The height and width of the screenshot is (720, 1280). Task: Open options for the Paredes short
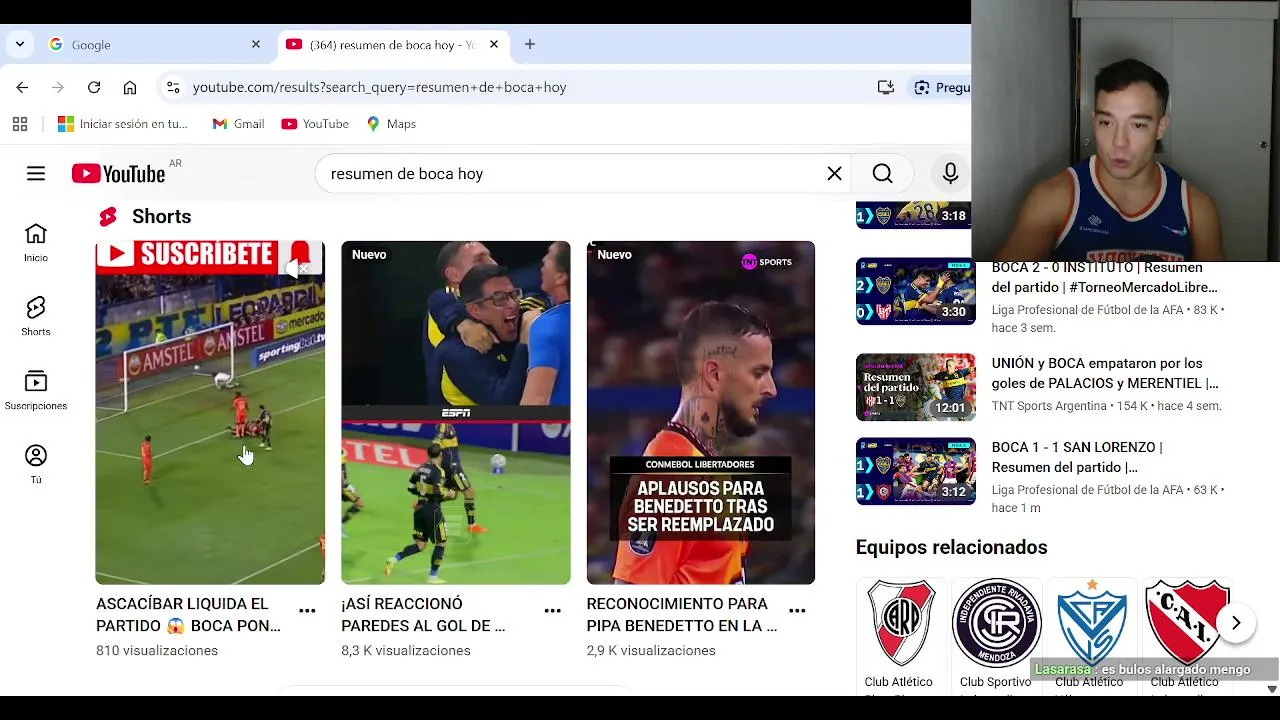coord(552,610)
